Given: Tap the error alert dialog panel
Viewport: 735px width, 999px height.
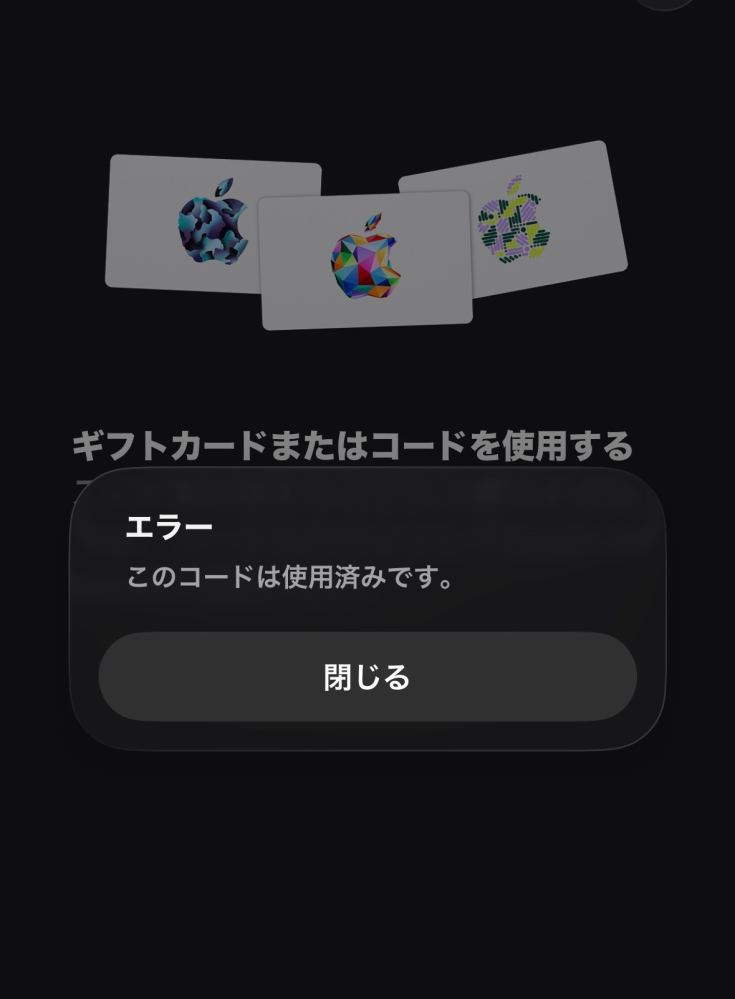Looking at the screenshot, I should coord(367,615).
